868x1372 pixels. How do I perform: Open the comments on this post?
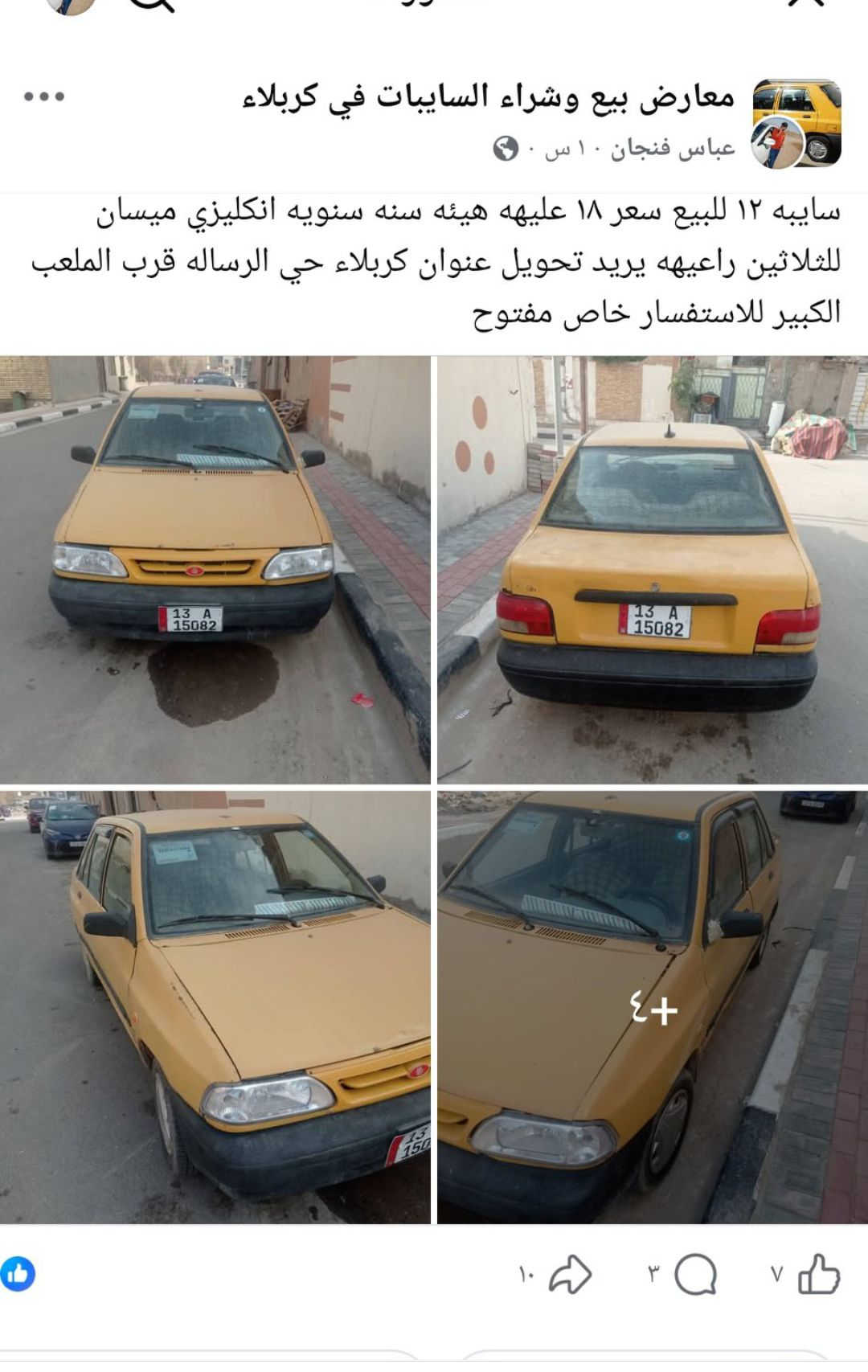click(x=694, y=1275)
